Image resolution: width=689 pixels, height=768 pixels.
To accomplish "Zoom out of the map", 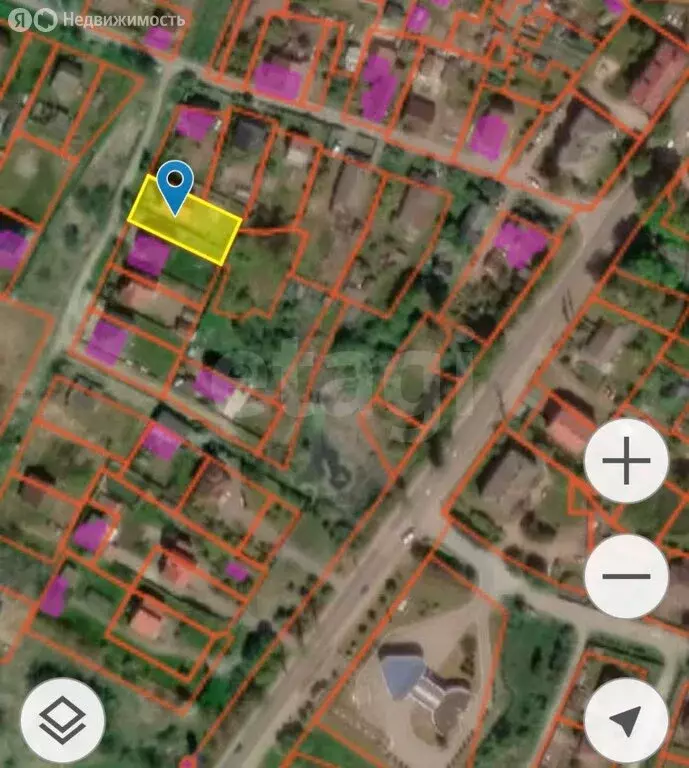I will point(626,576).
